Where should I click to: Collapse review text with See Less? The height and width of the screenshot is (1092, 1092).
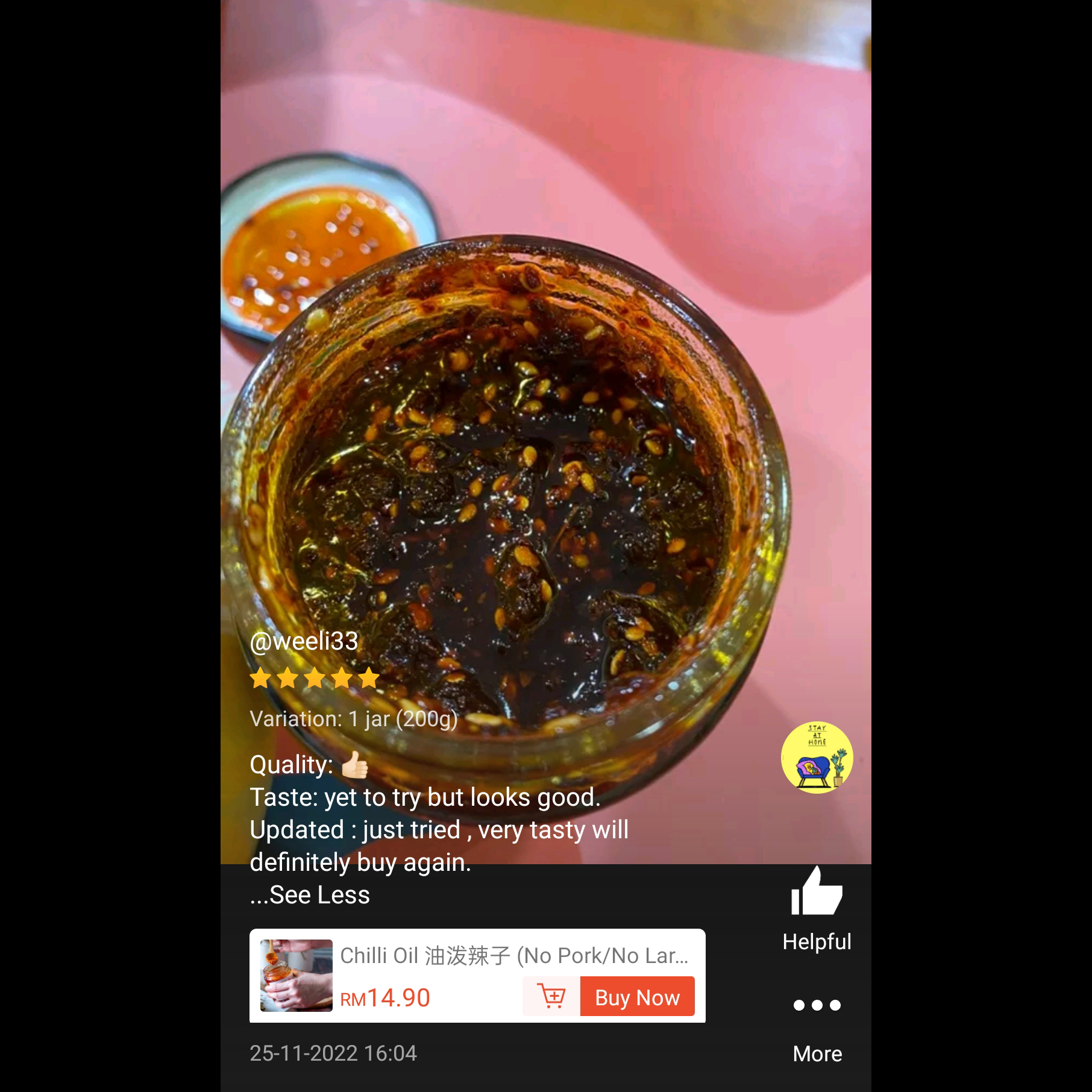(x=310, y=894)
